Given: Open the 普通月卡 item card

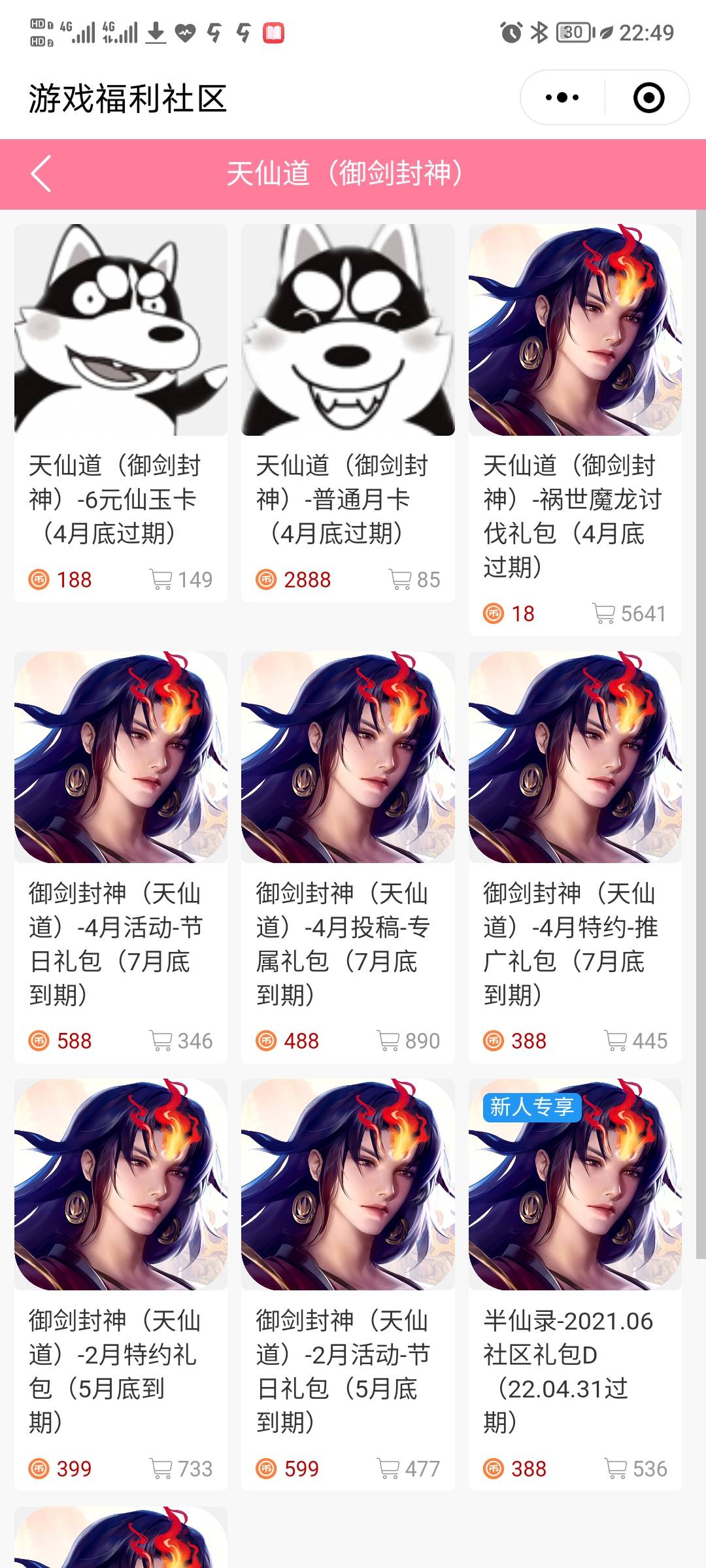Looking at the screenshot, I should (348, 412).
